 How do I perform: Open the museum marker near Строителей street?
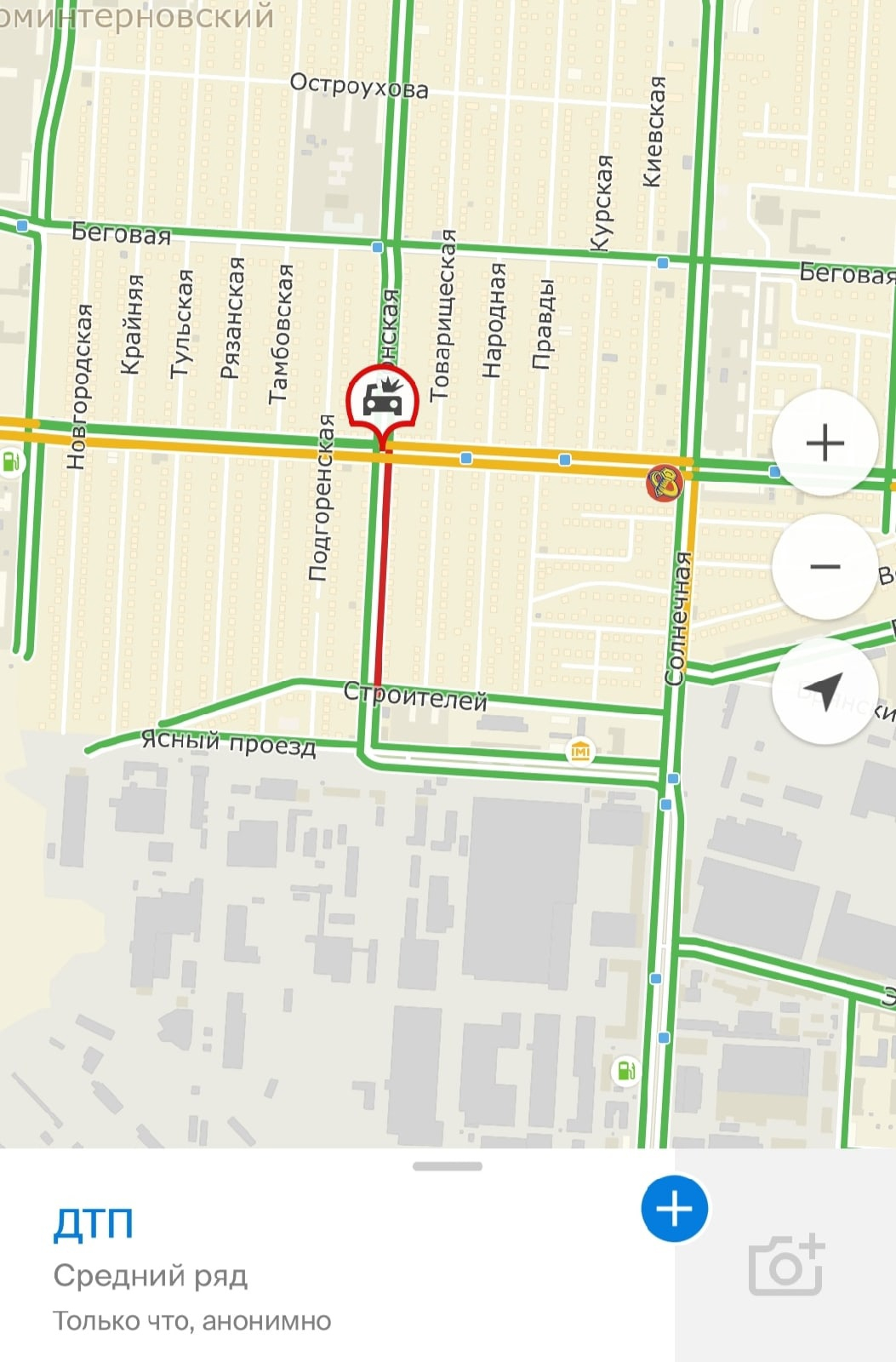580,751
